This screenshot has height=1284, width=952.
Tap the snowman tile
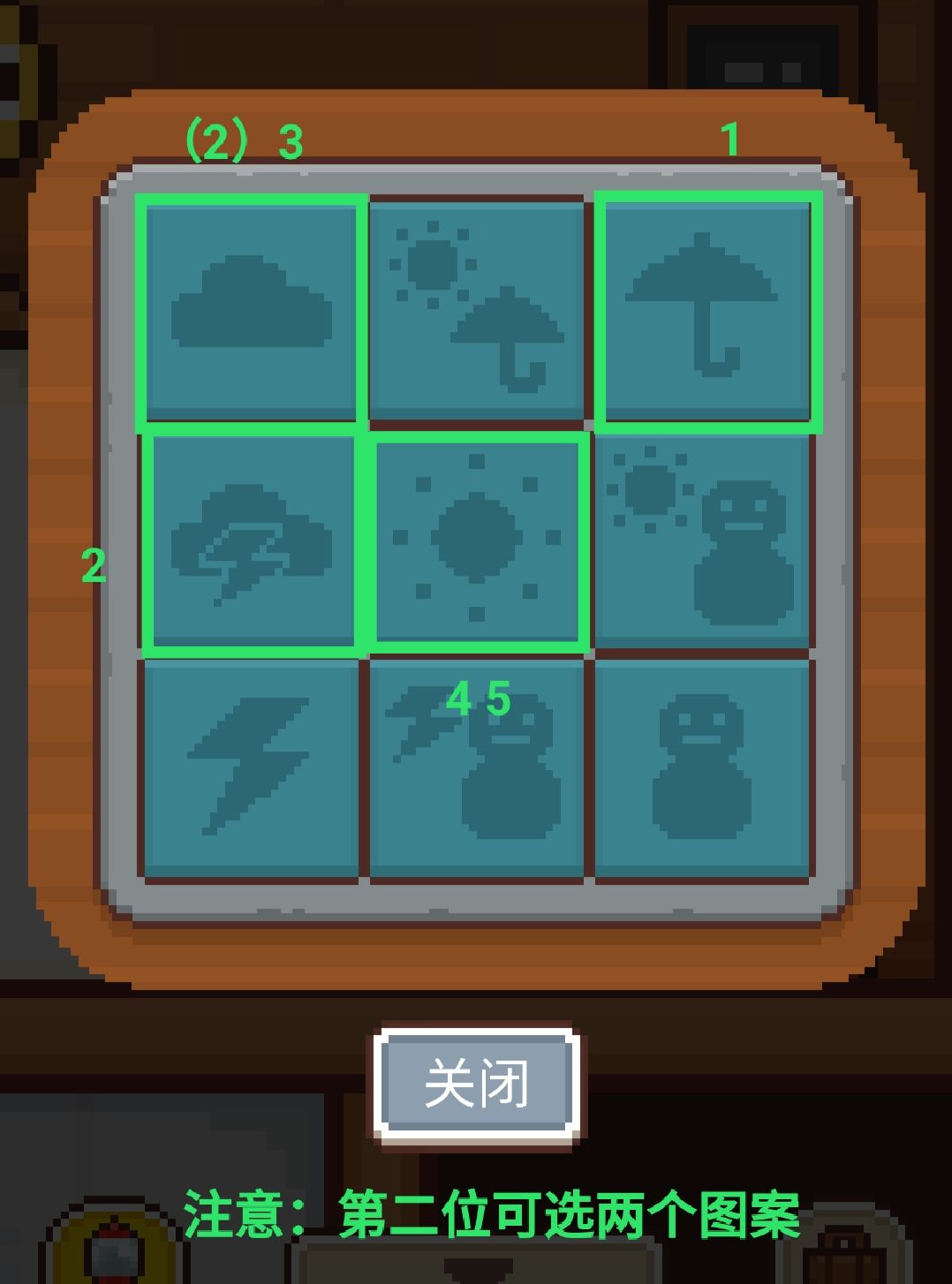[704, 767]
